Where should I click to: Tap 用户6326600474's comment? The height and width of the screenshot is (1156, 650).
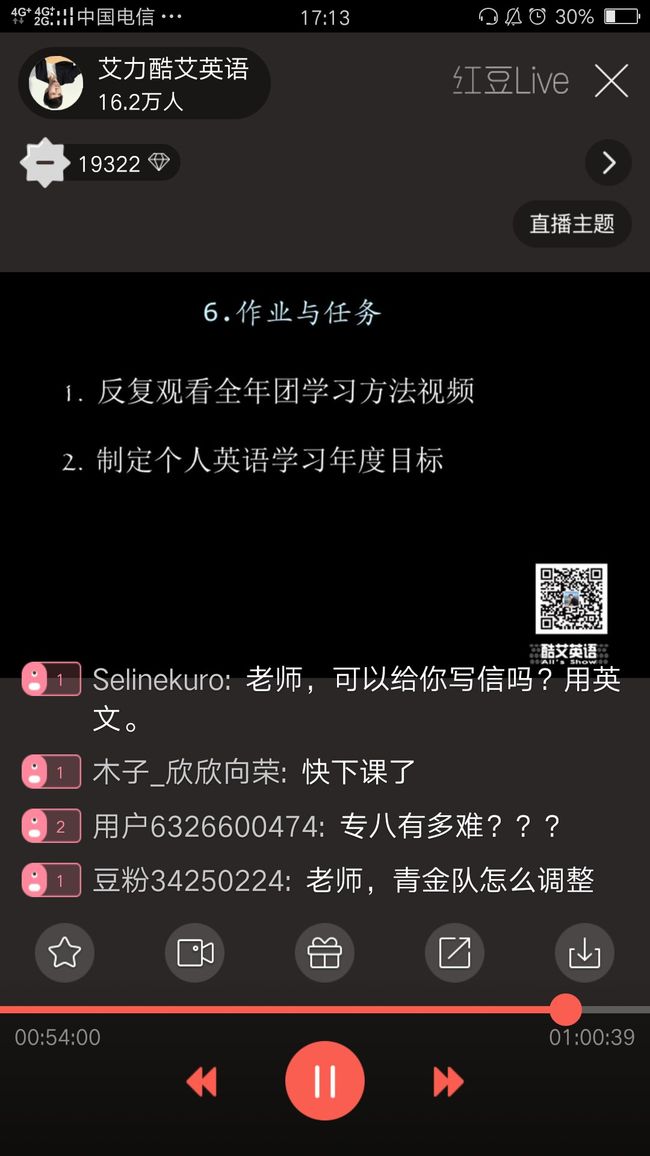[292, 826]
